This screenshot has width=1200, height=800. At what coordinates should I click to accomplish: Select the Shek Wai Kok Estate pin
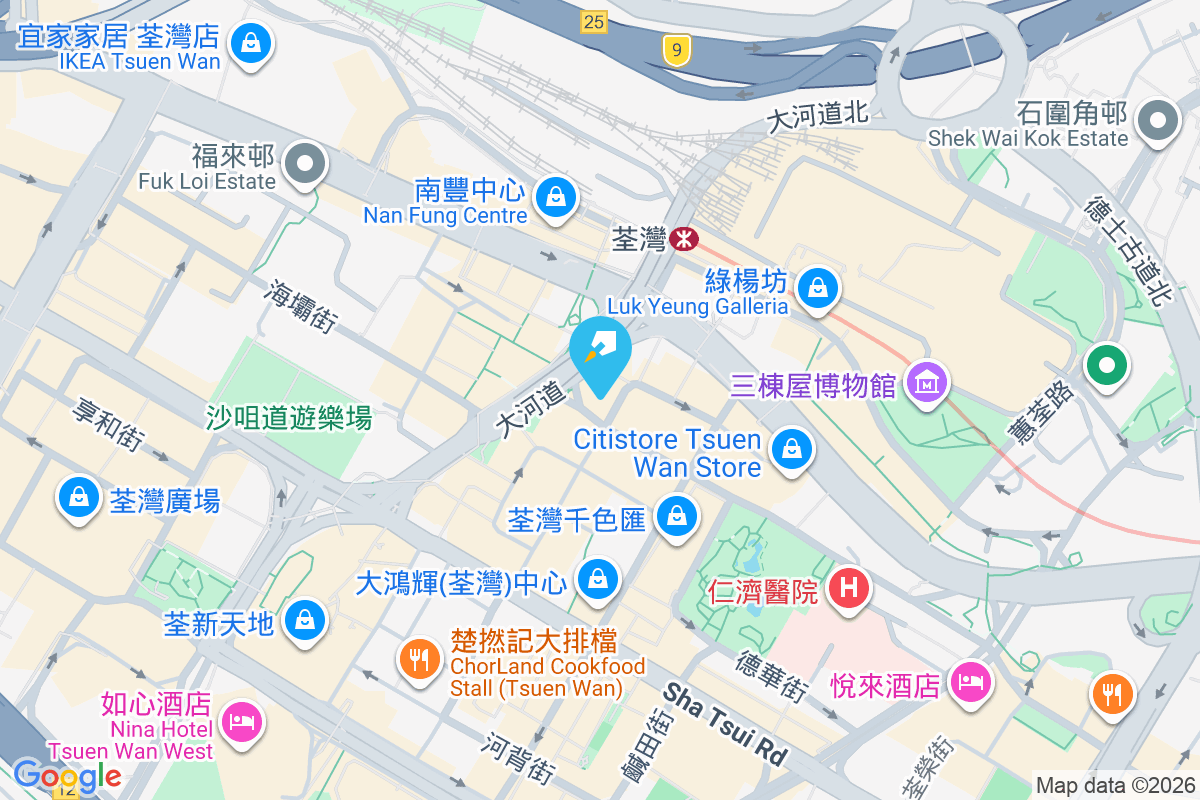(1158, 121)
